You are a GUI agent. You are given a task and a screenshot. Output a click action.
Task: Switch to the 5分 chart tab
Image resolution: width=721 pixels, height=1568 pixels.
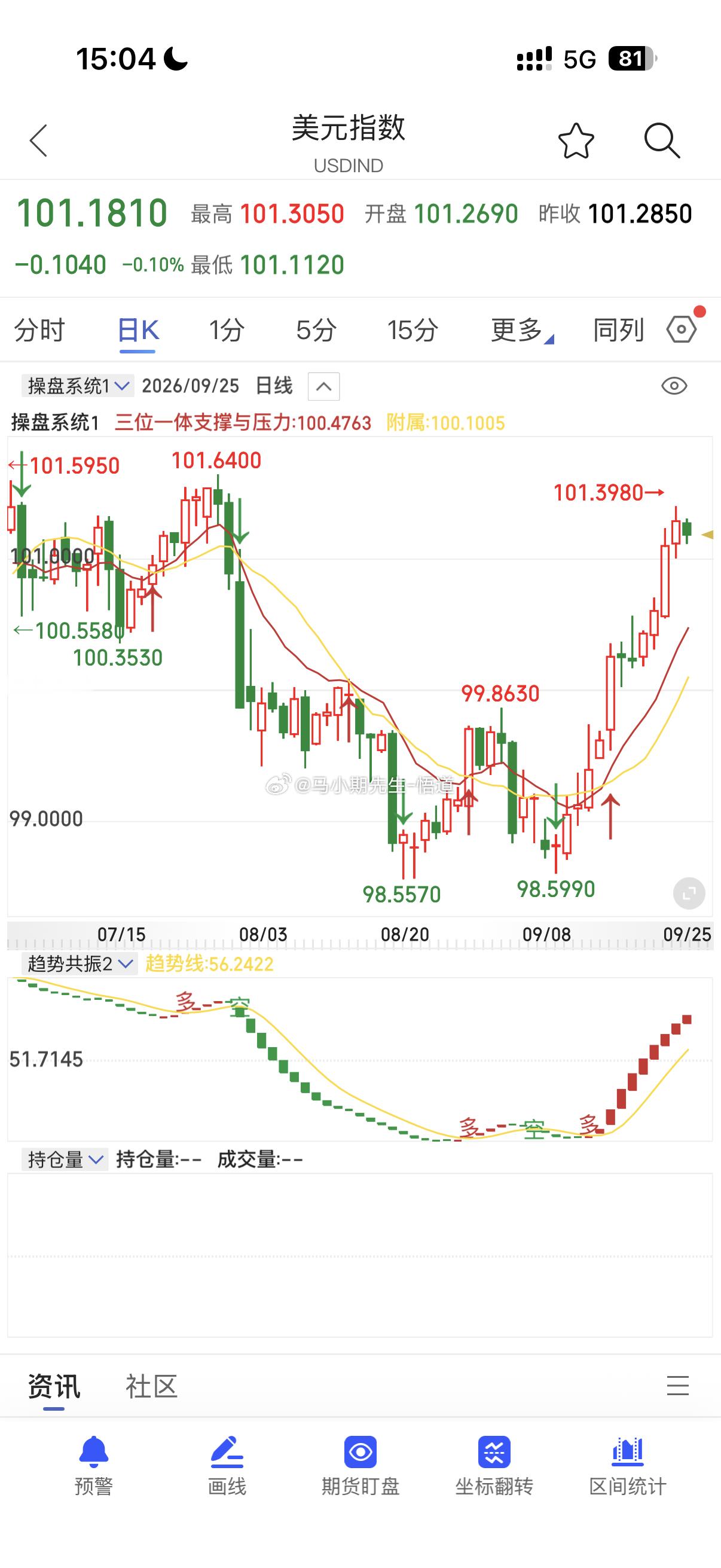pos(316,331)
